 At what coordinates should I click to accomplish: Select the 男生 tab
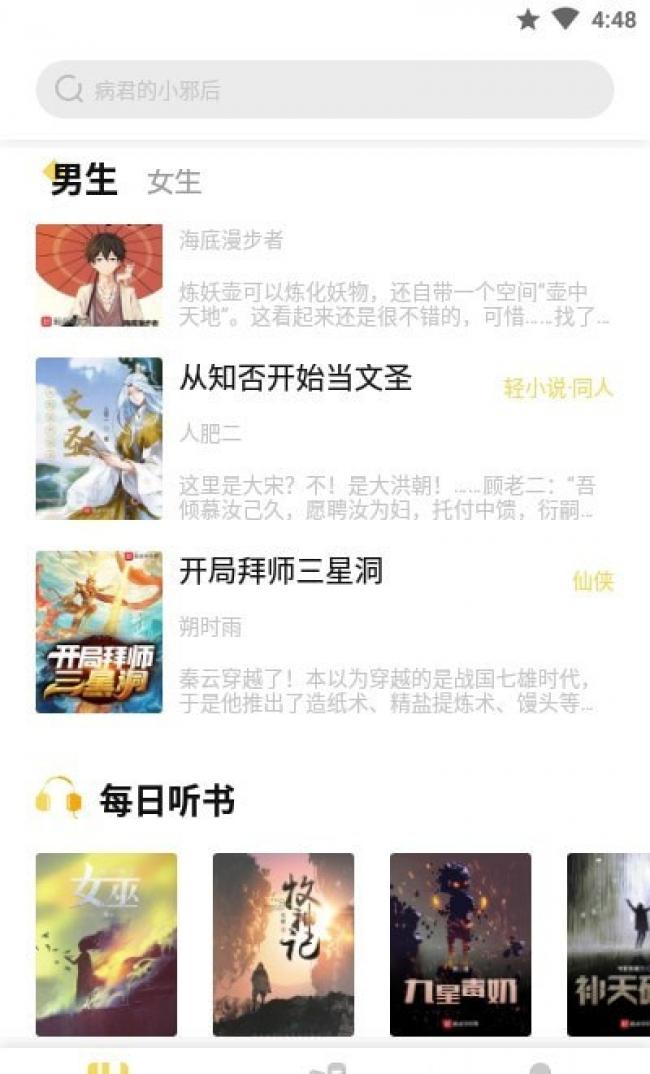coord(84,180)
